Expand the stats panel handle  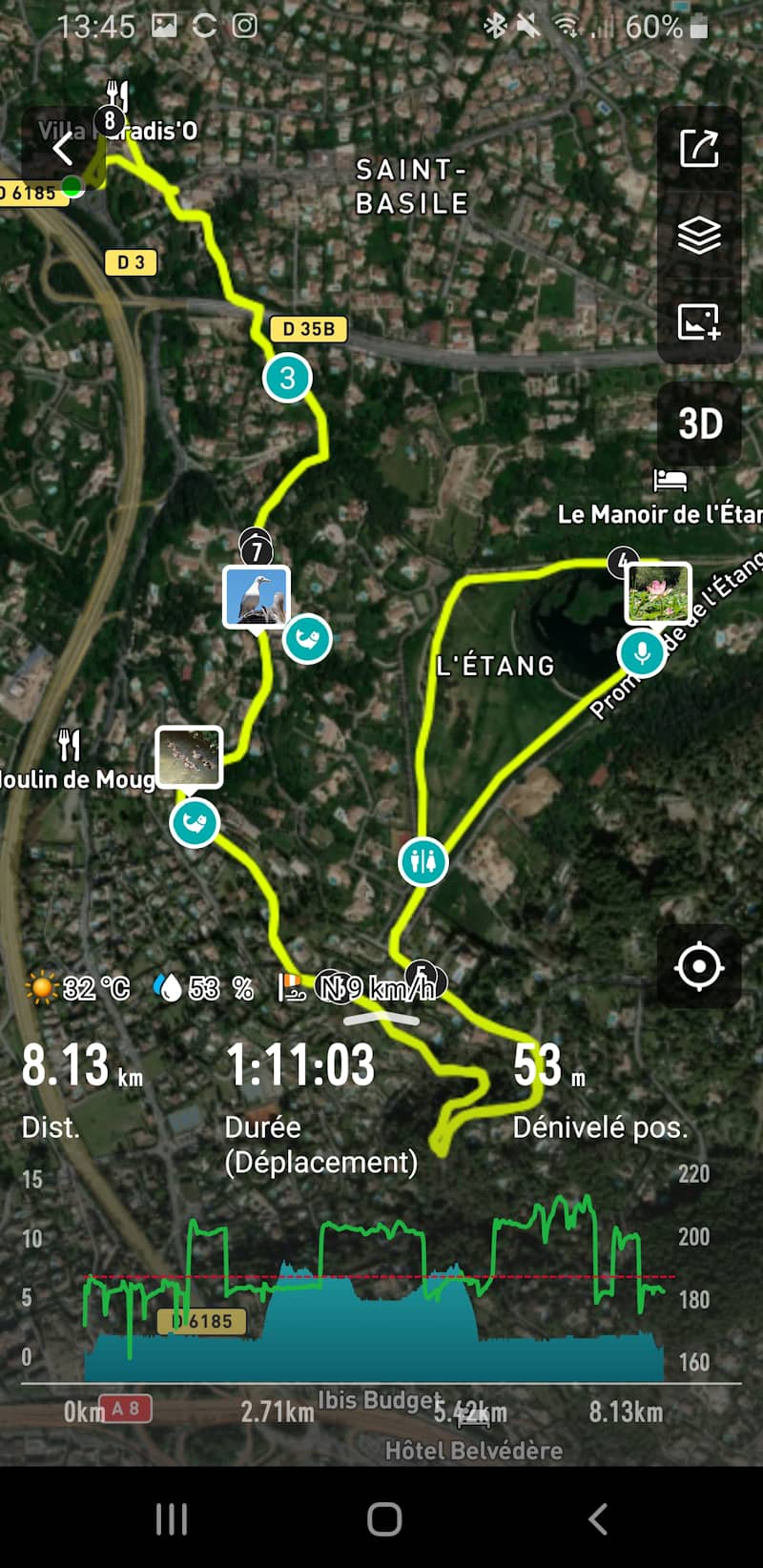(x=381, y=1019)
